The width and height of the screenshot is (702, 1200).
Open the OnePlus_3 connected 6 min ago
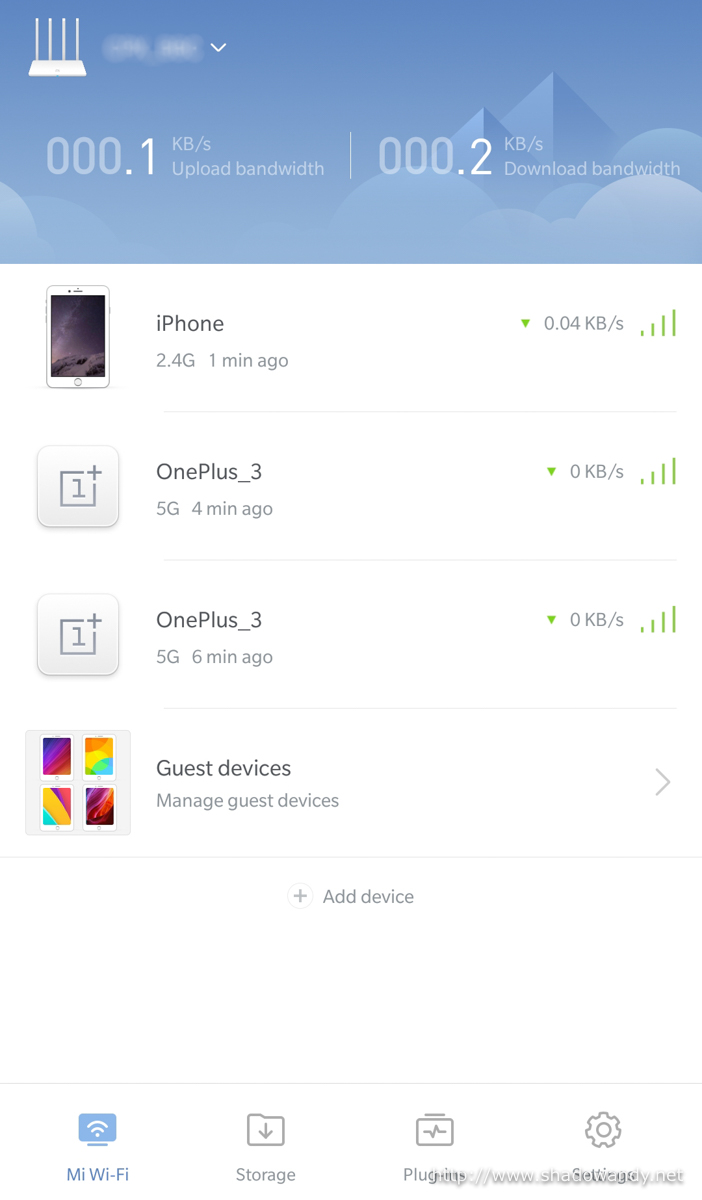[351, 635]
